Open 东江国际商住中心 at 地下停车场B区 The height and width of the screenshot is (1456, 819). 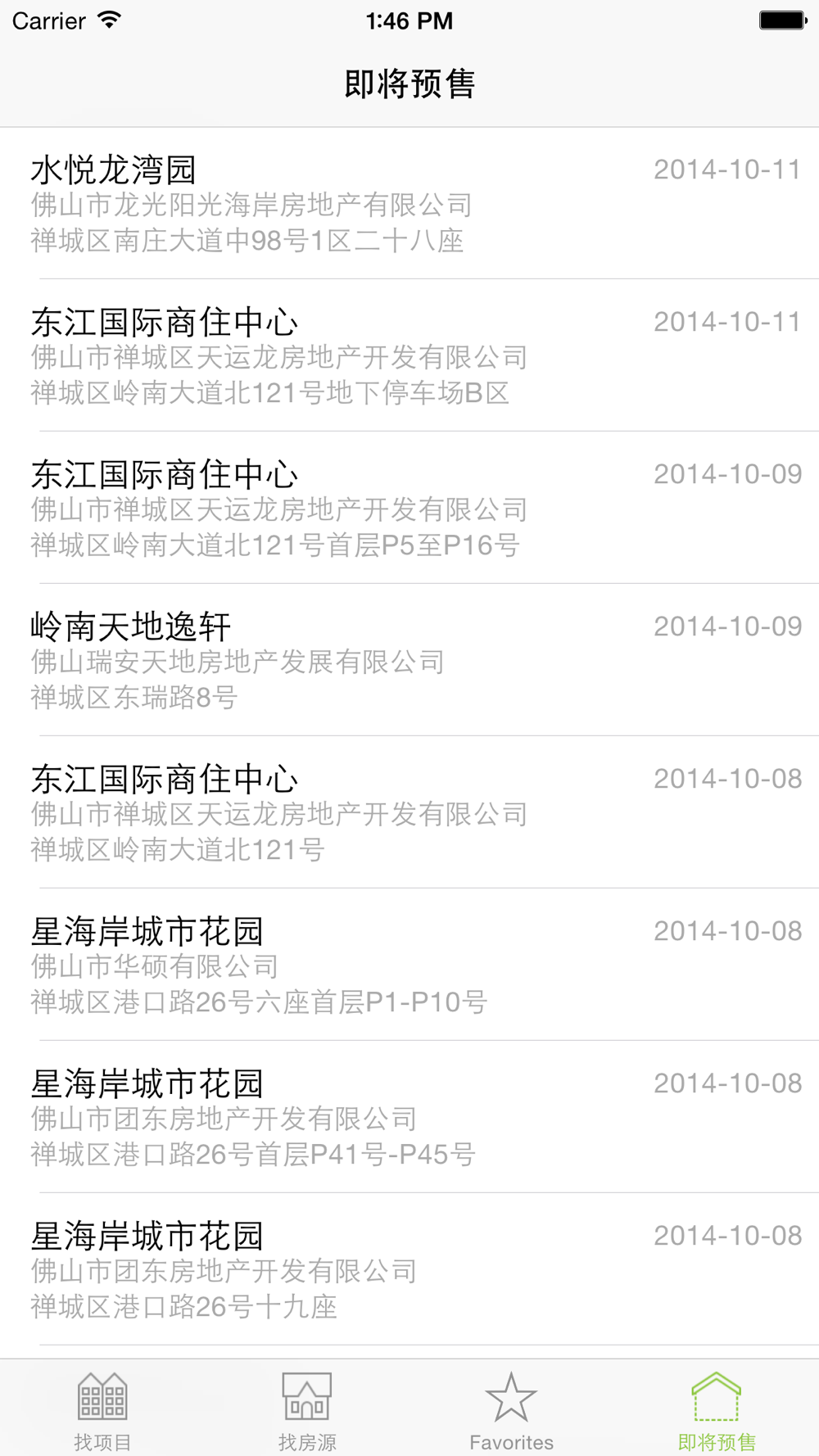click(409, 355)
